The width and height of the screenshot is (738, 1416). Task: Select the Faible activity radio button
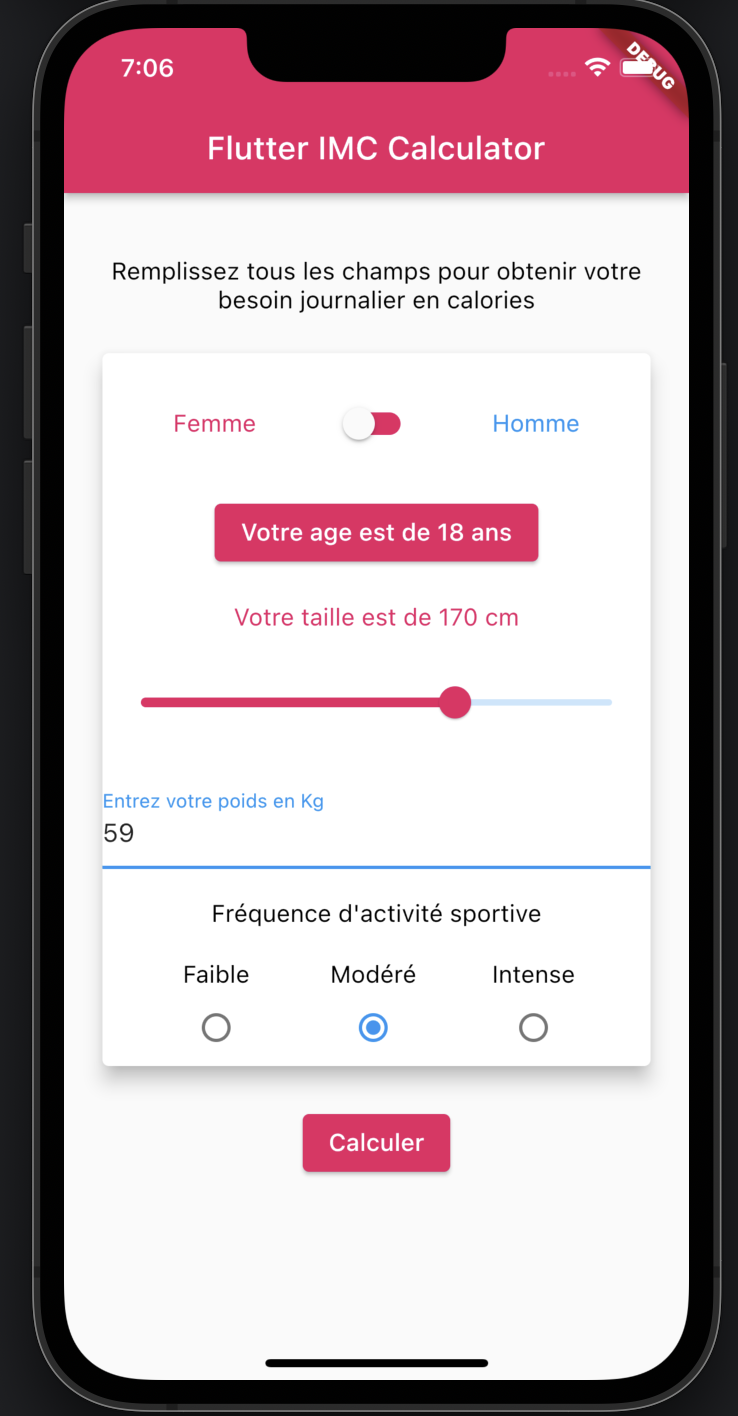click(216, 1027)
